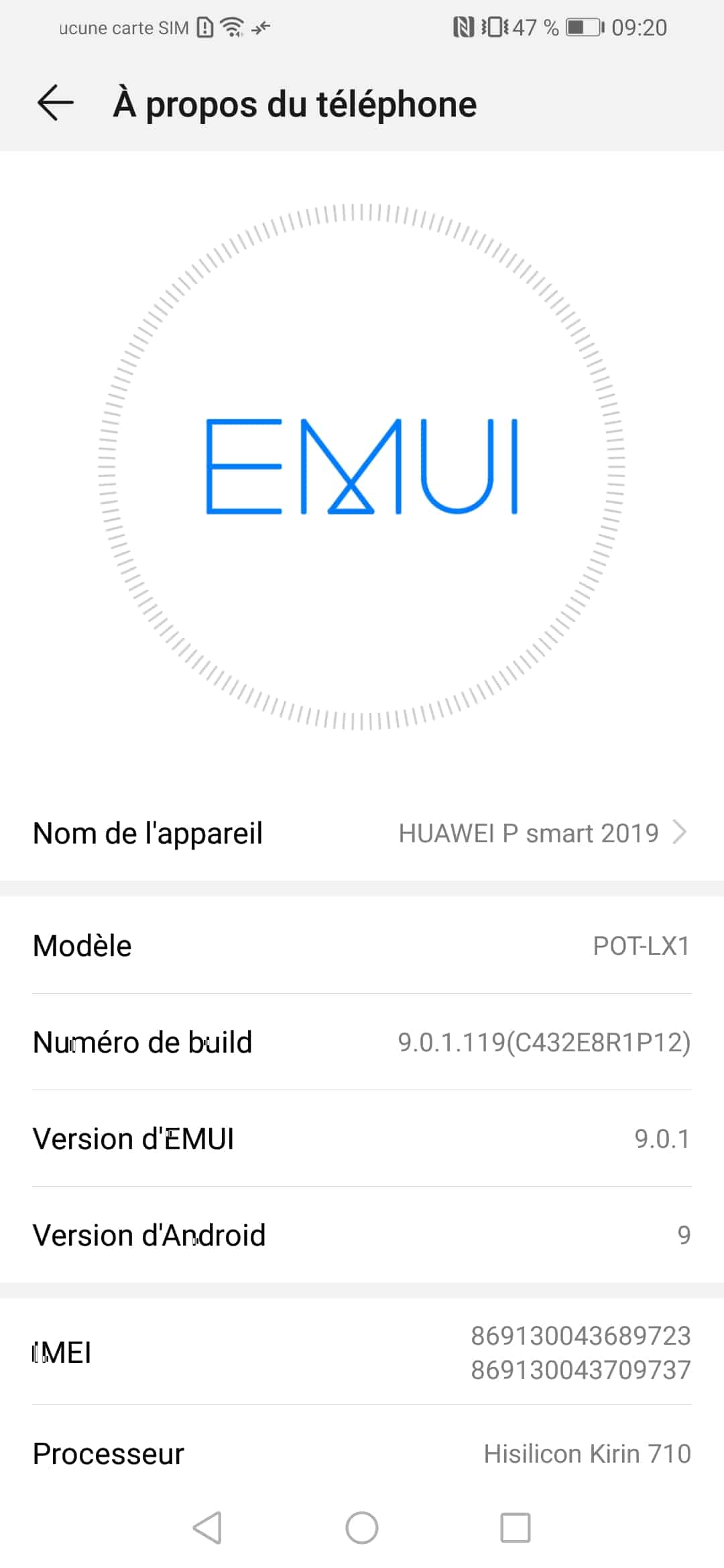Image resolution: width=724 pixels, height=1568 pixels.
Task: Tap the Numéro de build row
Action: (362, 1042)
